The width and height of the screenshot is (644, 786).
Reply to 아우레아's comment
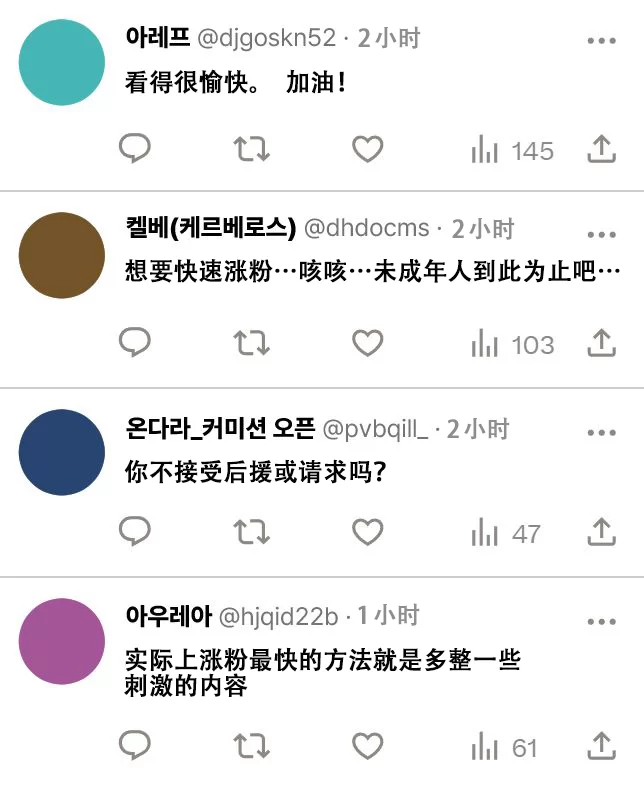135,745
